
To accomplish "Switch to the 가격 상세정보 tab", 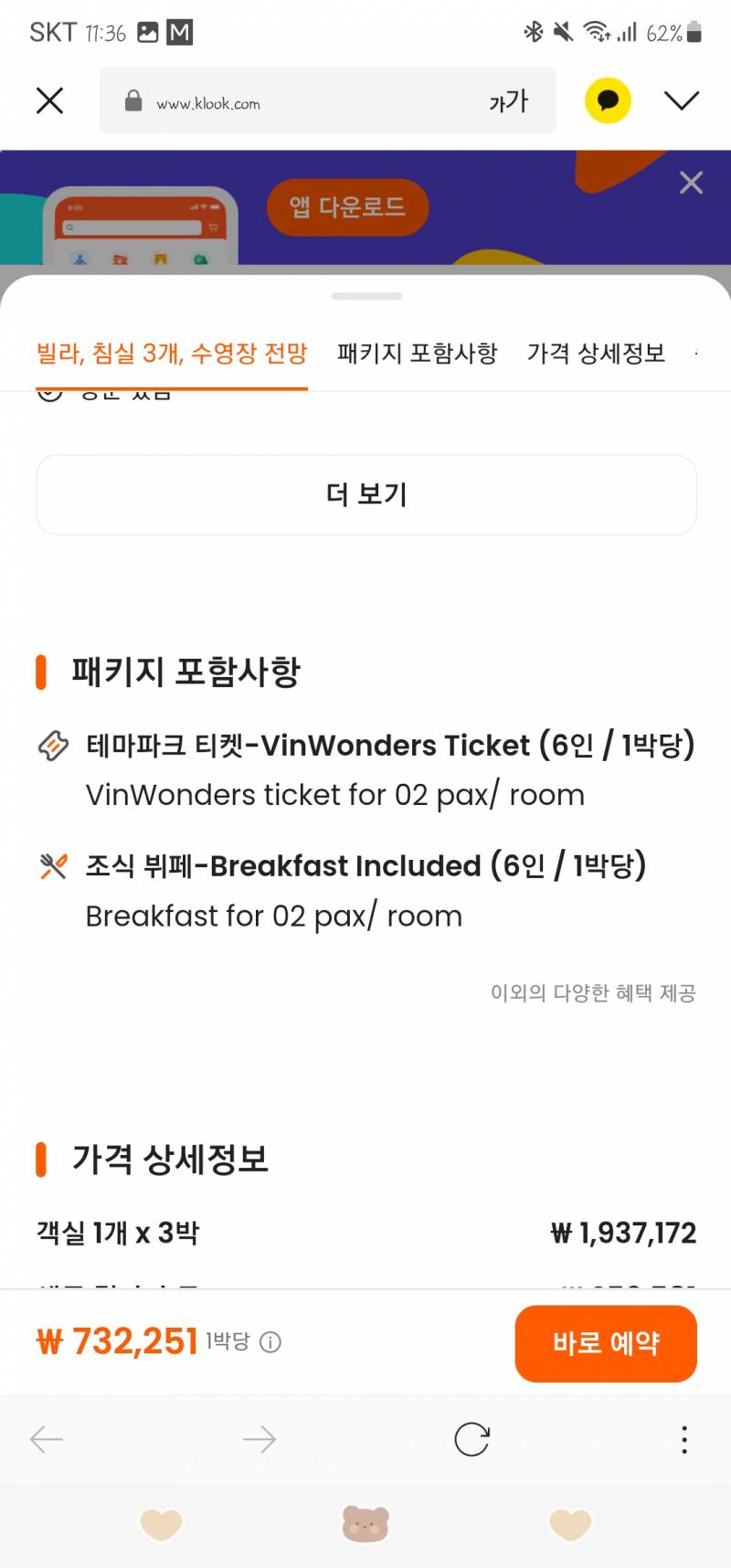I will [x=596, y=354].
